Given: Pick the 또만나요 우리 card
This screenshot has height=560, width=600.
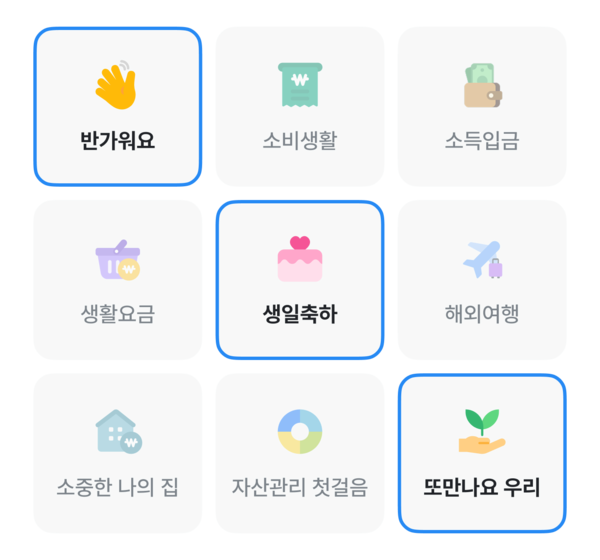Looking at the screenshot, I should [482, 453].
